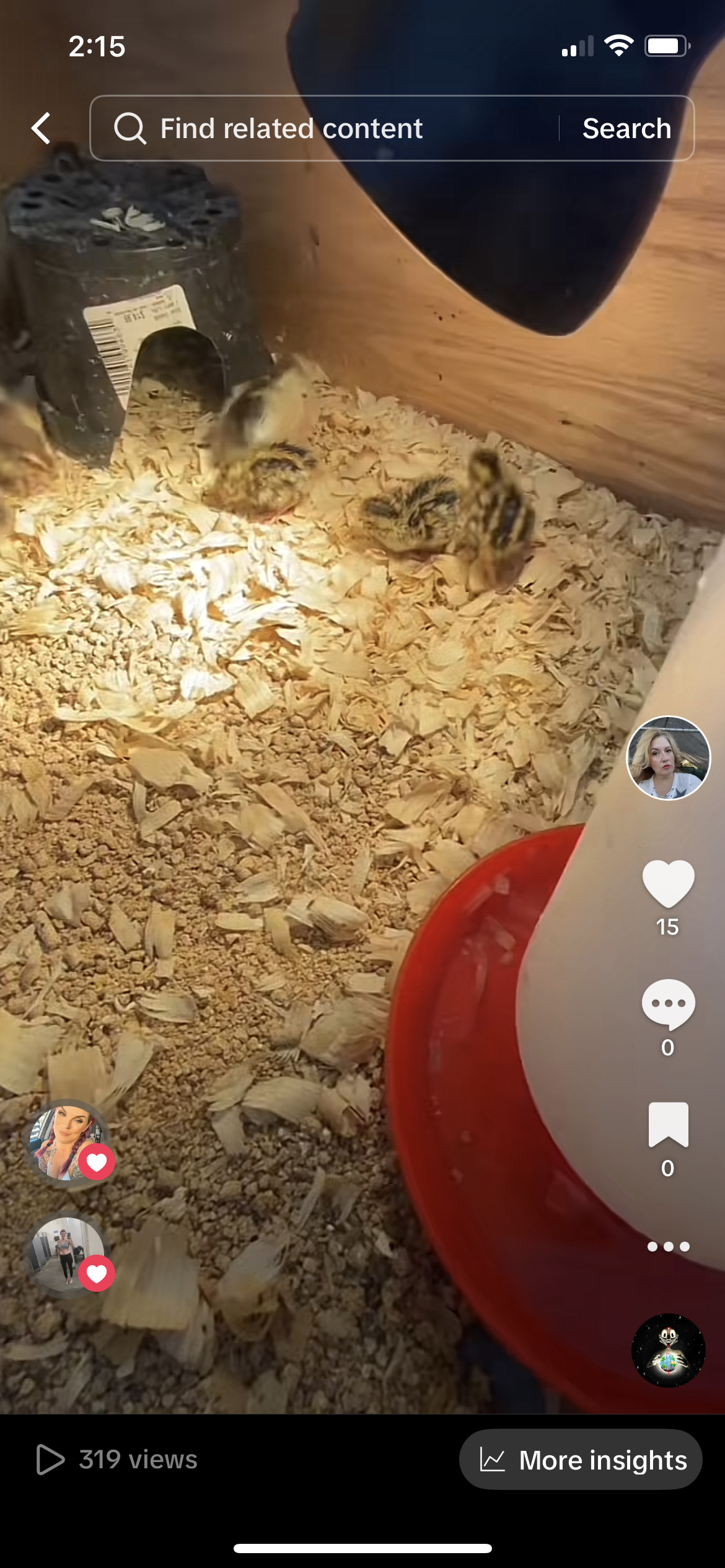
Task: Like this video with the heart icon
Action: point(668,883)
